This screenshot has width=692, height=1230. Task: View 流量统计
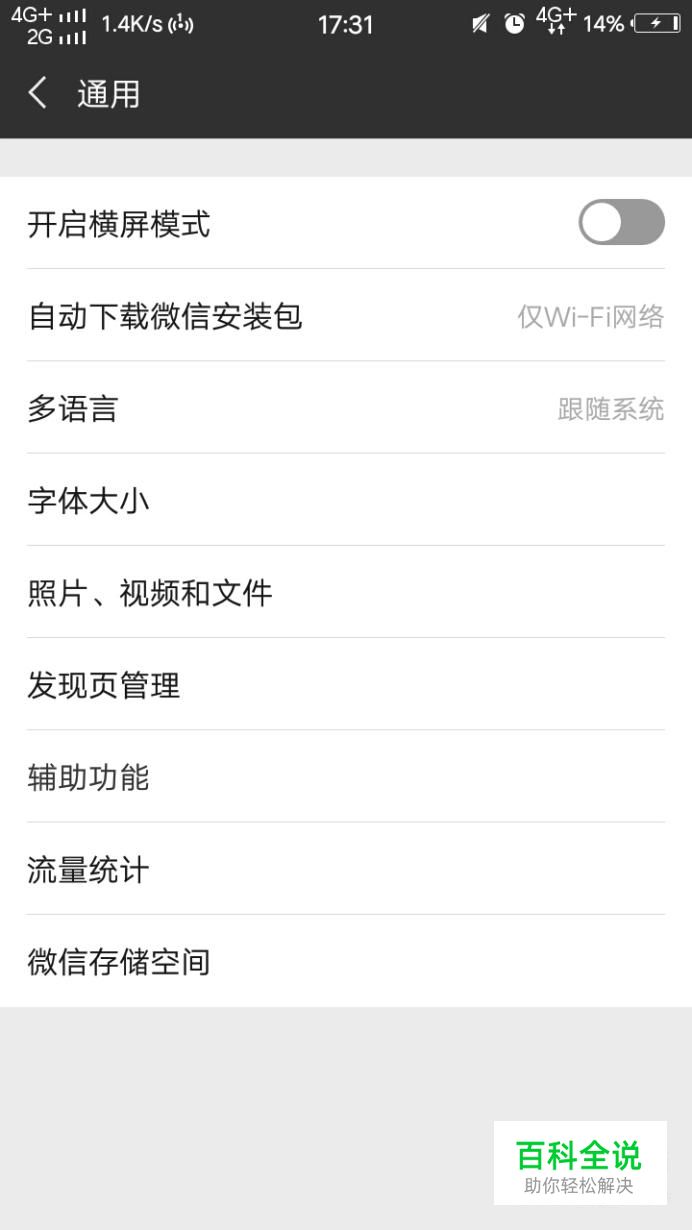pos(346,869)
